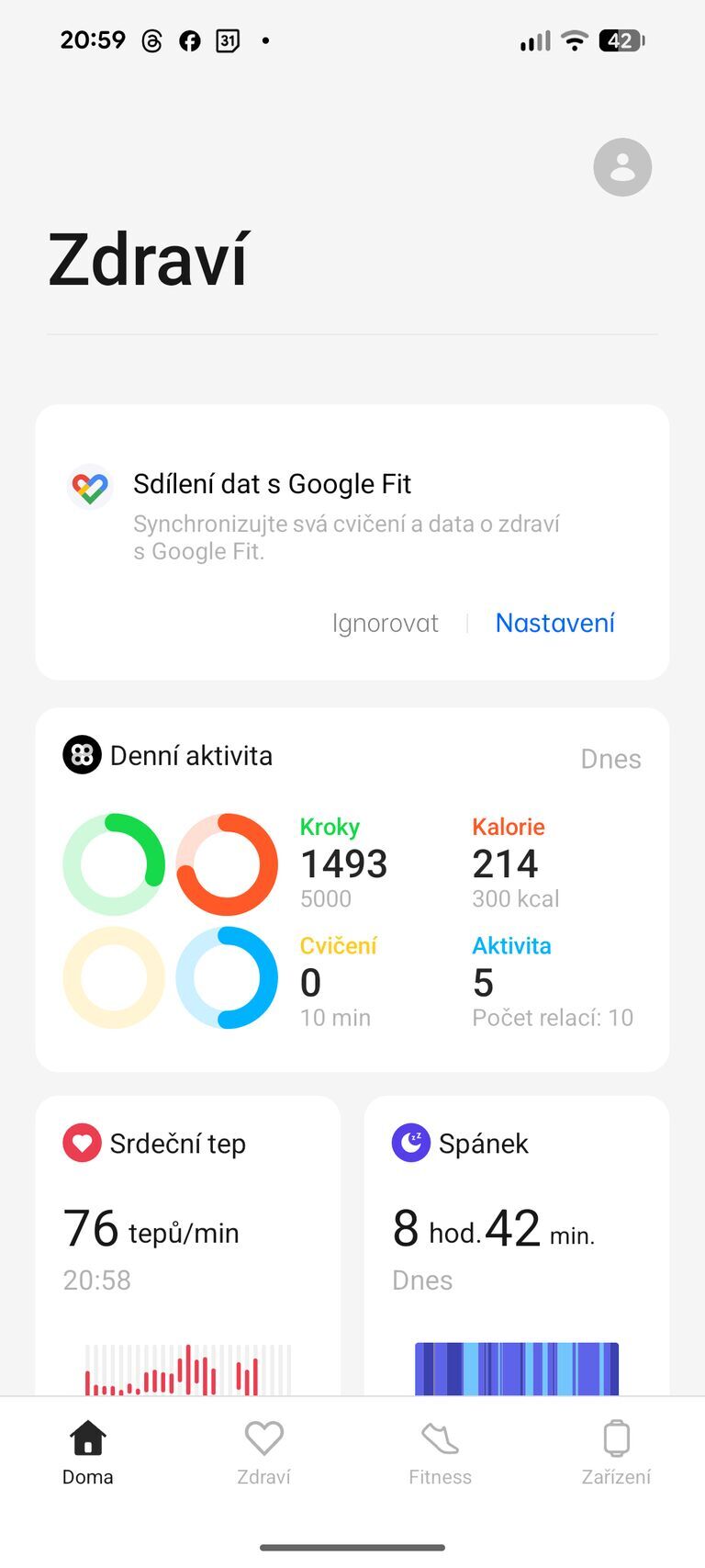Open the Dnes period selector
The image size is (705, 1568).
click(x=610, y=759)
